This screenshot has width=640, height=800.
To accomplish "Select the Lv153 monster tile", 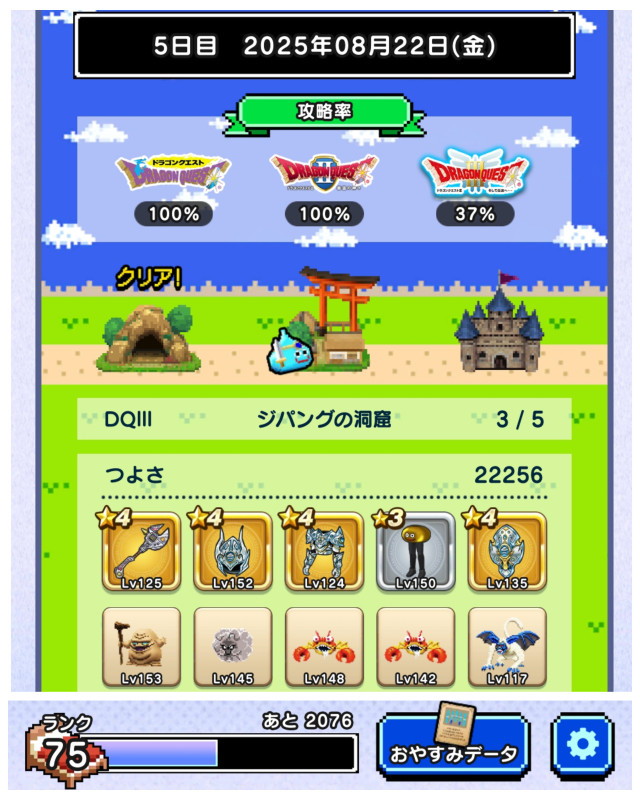I will tap(142, 646).
